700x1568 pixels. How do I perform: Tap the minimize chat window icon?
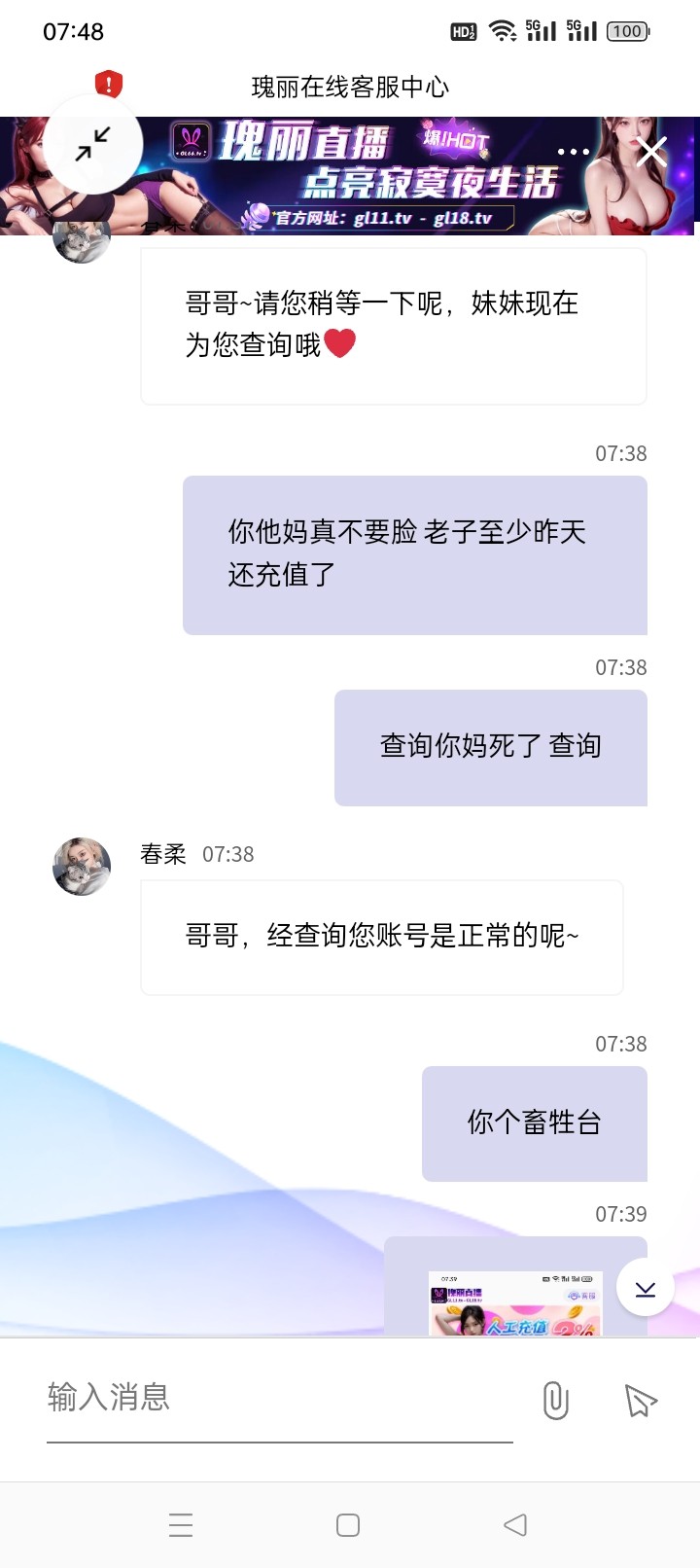(x=93, y=144)
